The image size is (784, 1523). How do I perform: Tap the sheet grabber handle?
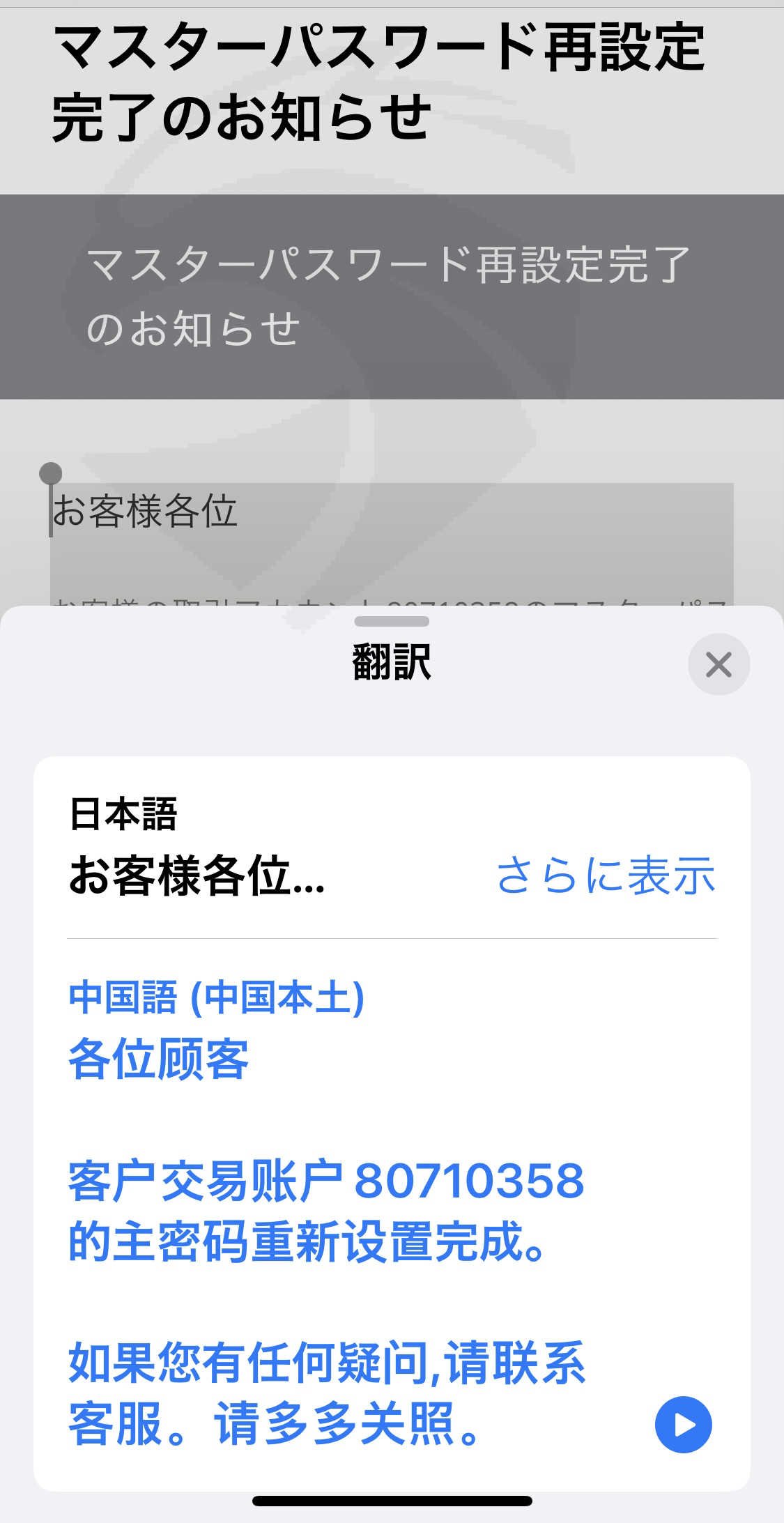tap(392, 622)
